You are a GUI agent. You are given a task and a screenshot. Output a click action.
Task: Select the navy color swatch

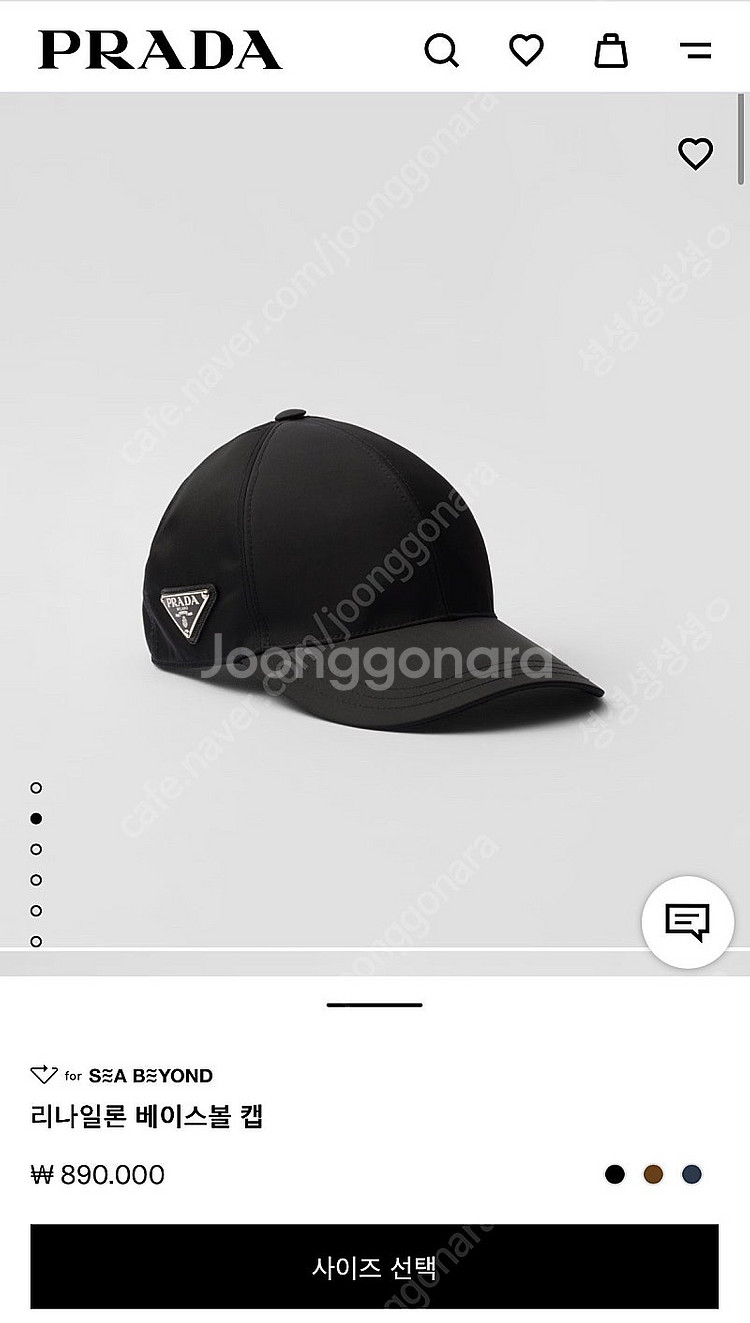(692, 1174)
